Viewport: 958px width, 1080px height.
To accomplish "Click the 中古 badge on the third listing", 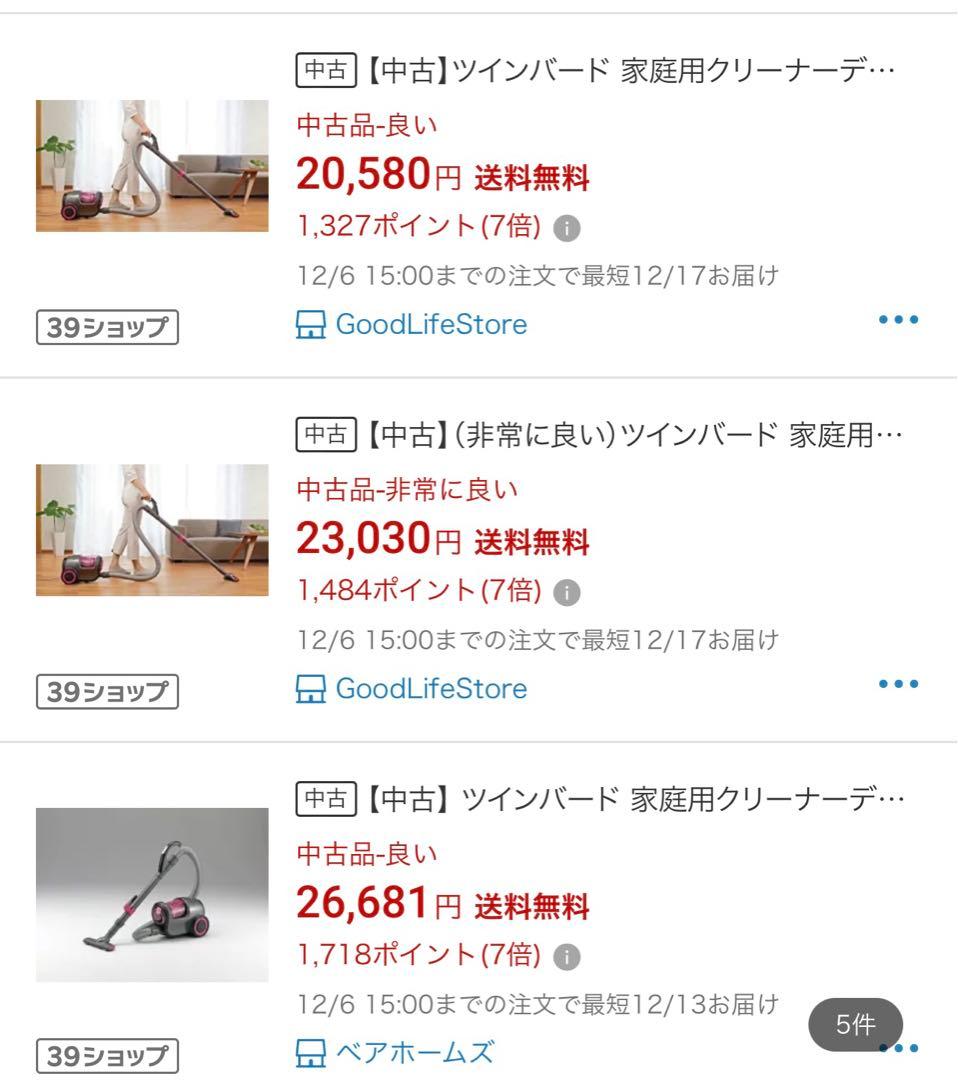I will [325, 797].
